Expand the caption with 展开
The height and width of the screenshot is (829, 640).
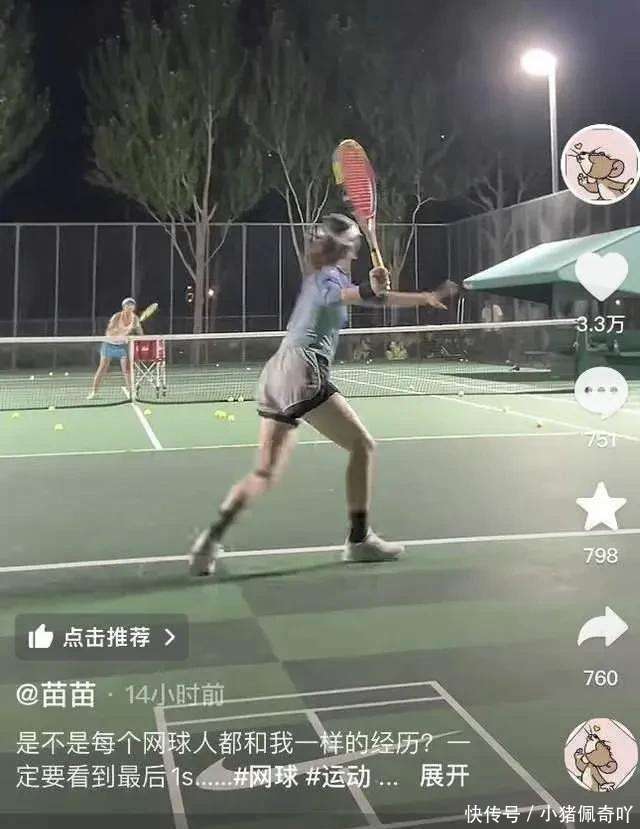(x=444, y=775)
